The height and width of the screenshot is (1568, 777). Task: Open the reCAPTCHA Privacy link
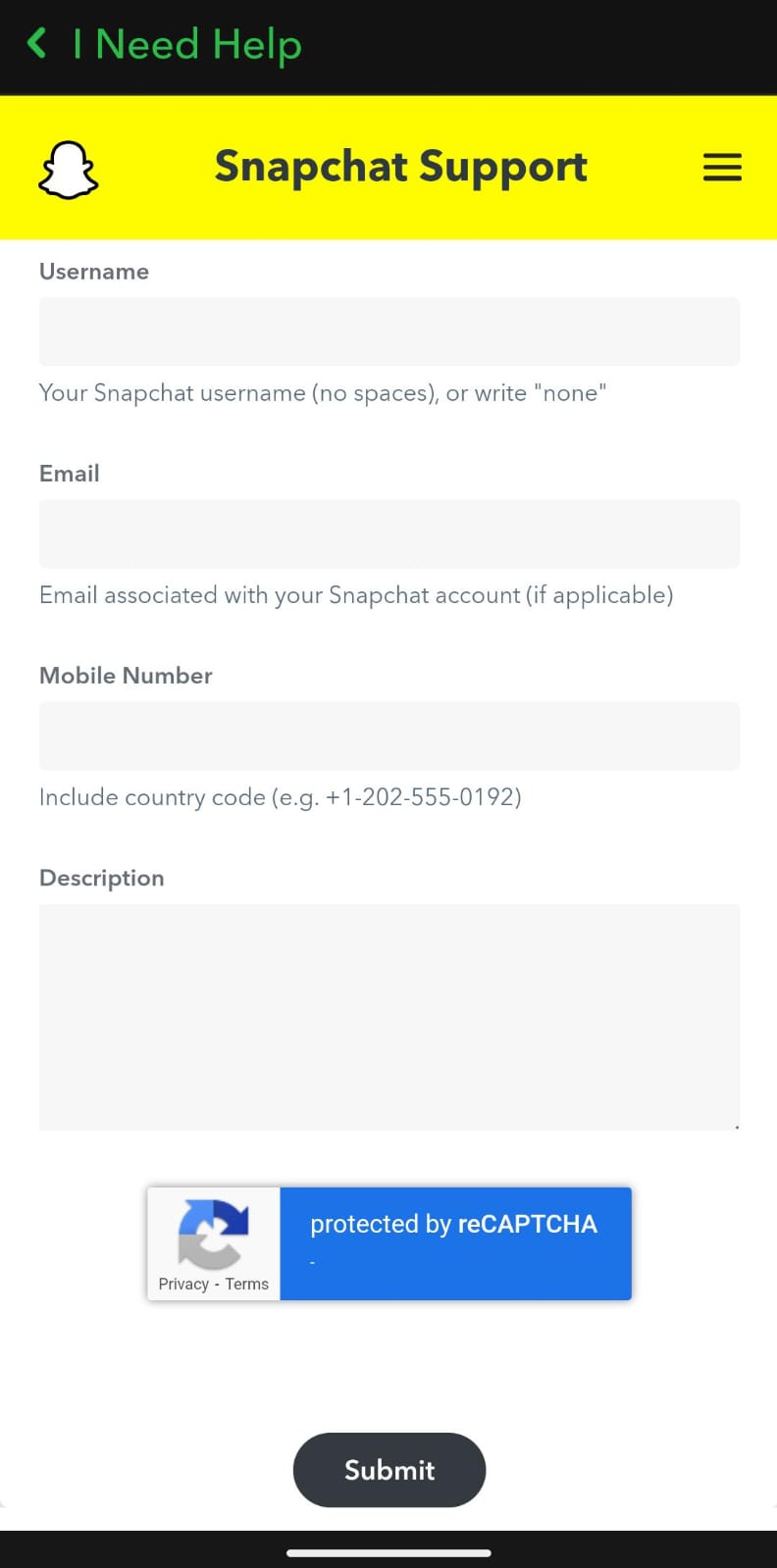[183, 1284]
